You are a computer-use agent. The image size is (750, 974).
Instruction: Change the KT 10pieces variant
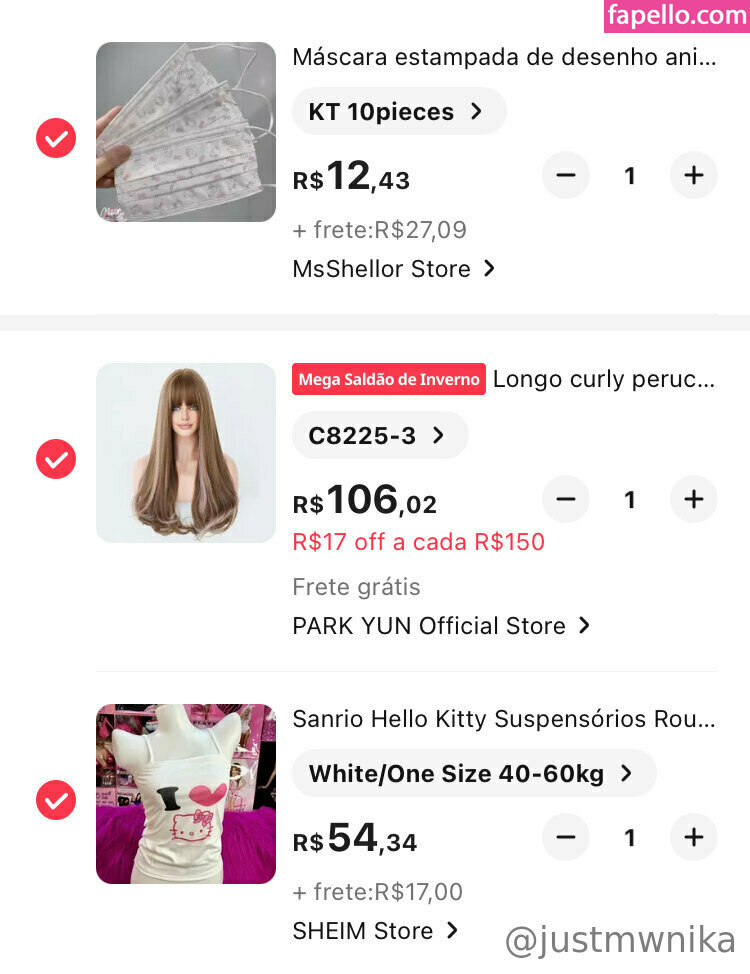398,111
